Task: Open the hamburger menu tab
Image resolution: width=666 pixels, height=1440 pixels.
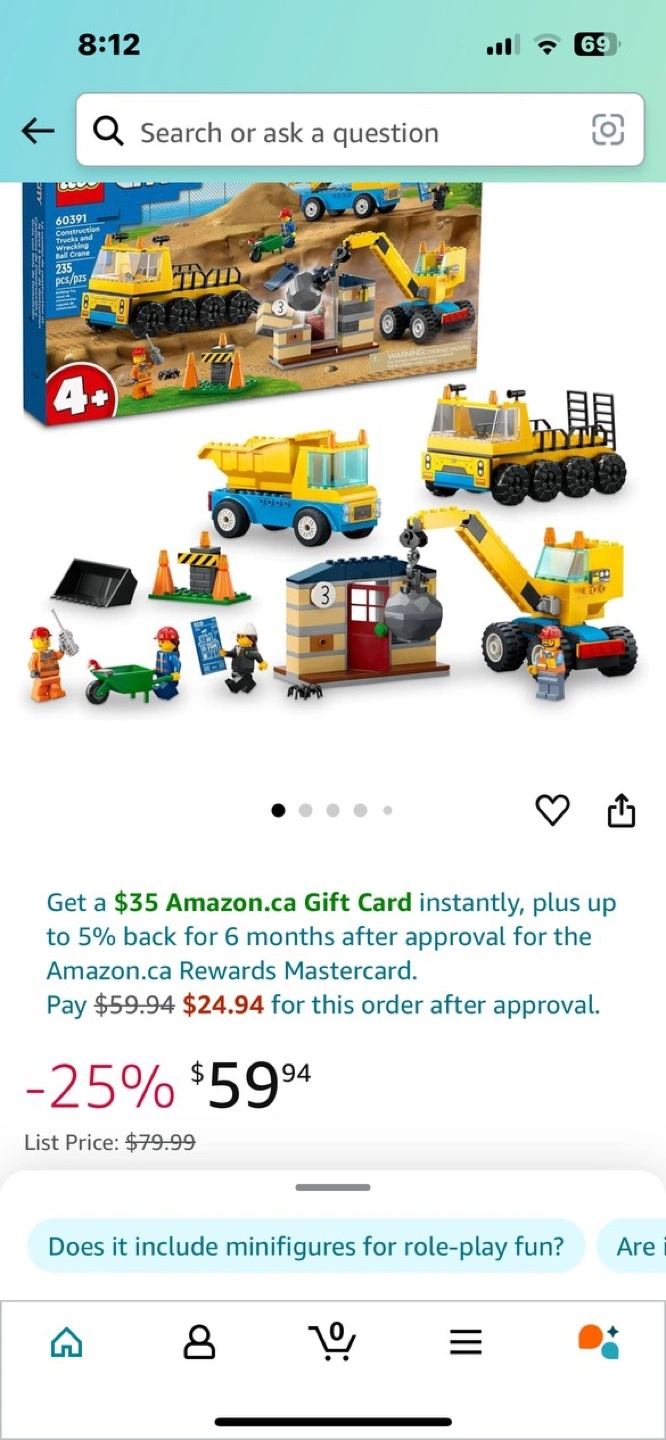Action: 466,1342
